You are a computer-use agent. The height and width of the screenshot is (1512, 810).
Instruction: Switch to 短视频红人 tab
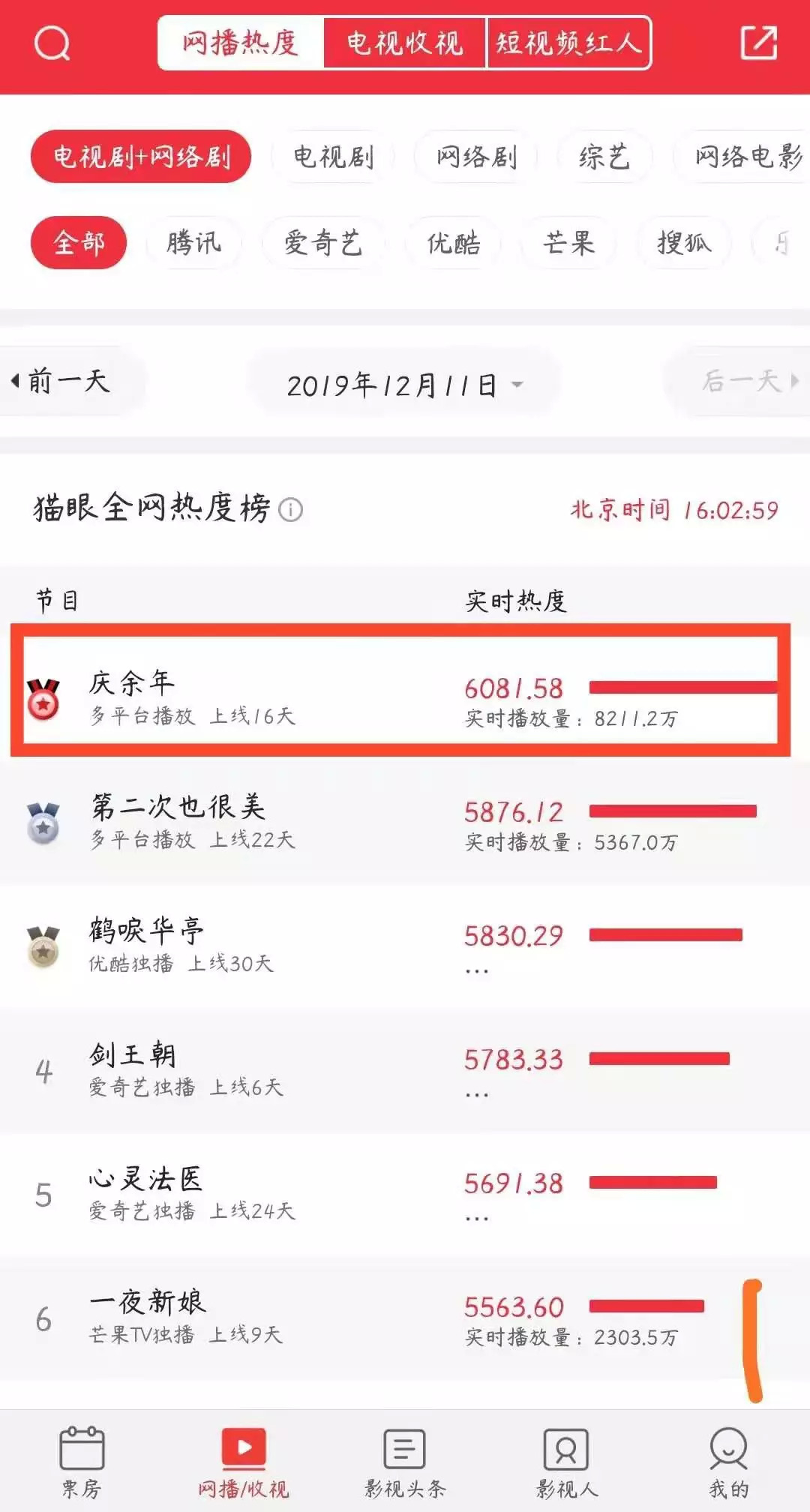[568, 43]
